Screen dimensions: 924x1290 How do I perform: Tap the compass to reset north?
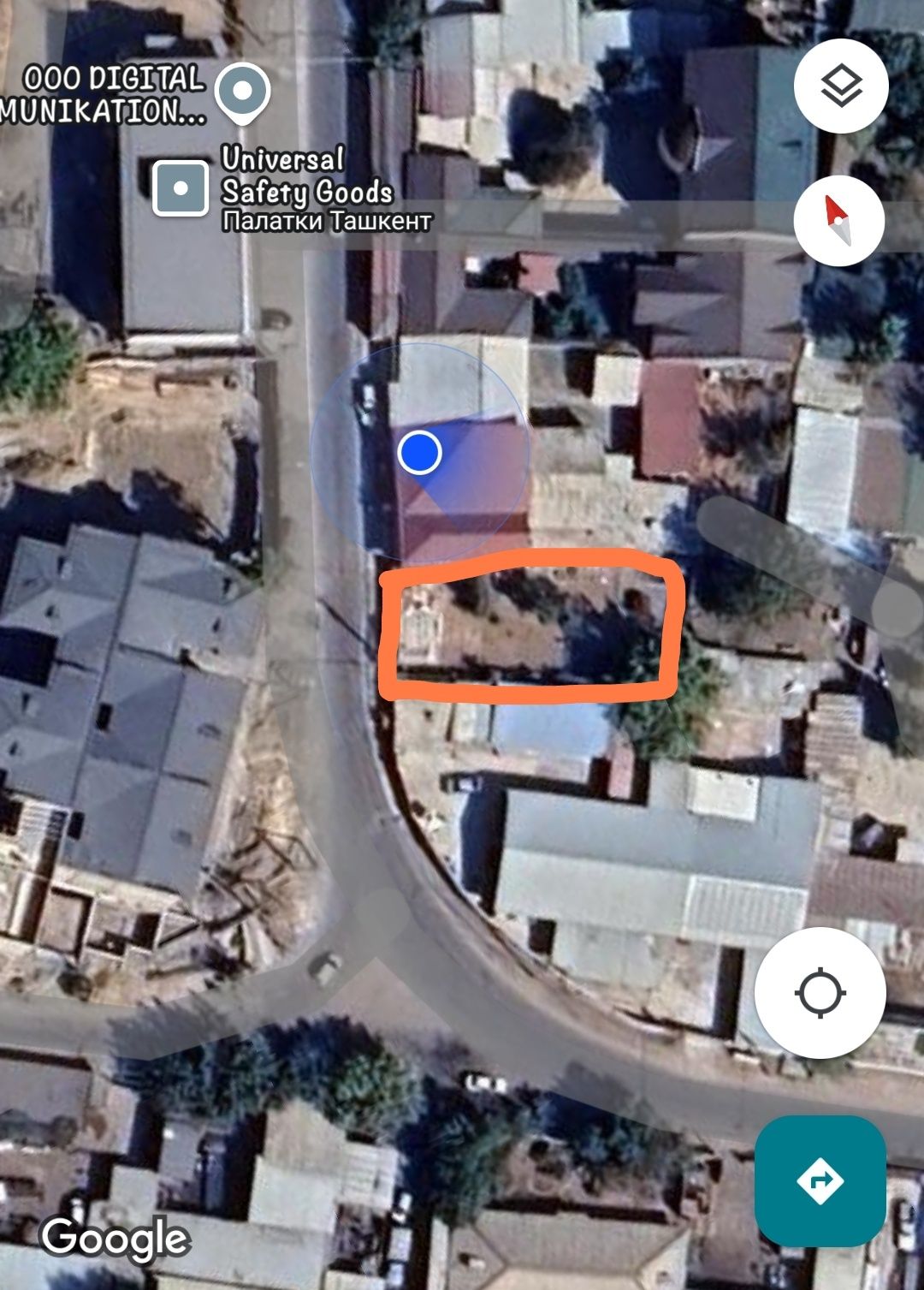838,220
